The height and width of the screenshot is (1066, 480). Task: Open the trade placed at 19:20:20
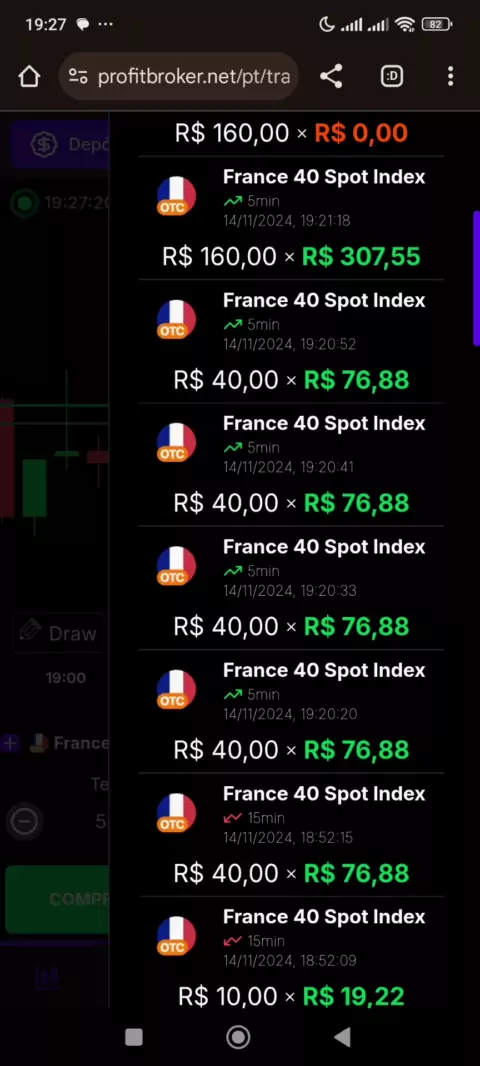pyautogui.click(x=291, y=711)
